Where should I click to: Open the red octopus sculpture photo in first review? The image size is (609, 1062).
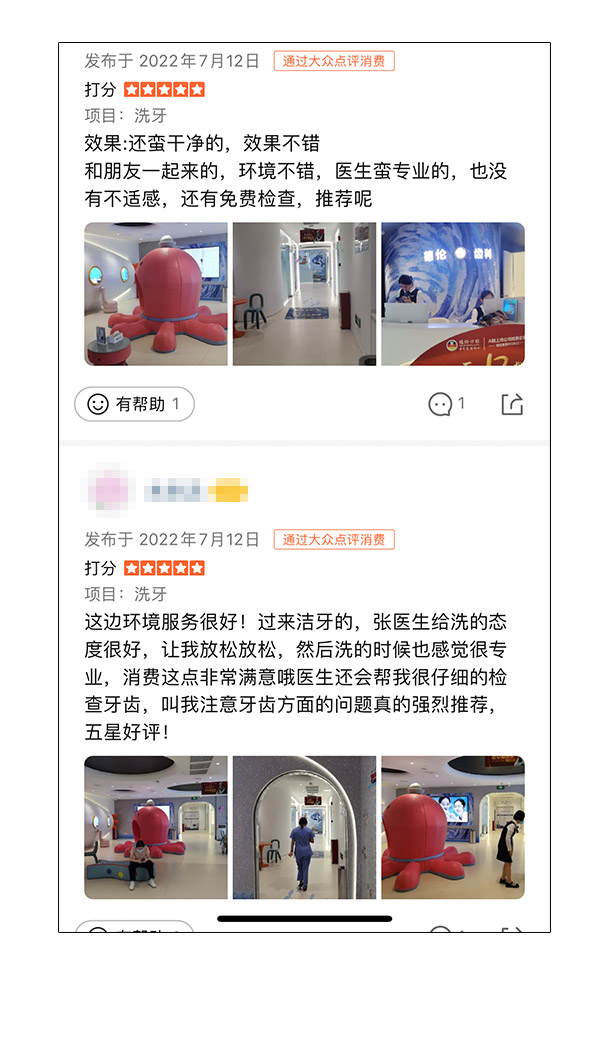coord(155,294)
